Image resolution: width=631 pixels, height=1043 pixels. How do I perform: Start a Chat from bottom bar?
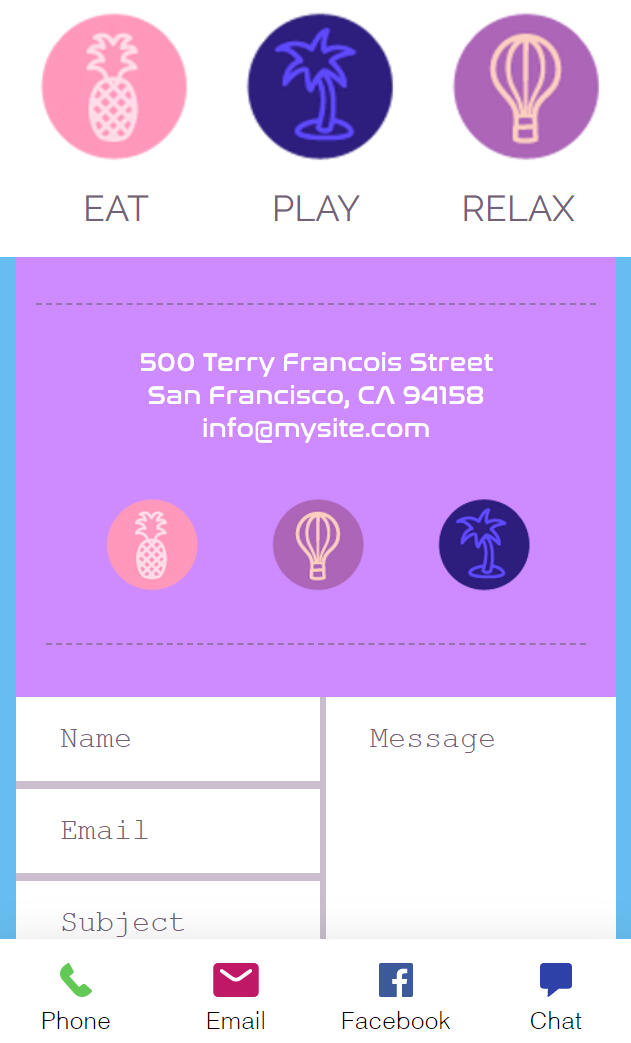(555, 996)
